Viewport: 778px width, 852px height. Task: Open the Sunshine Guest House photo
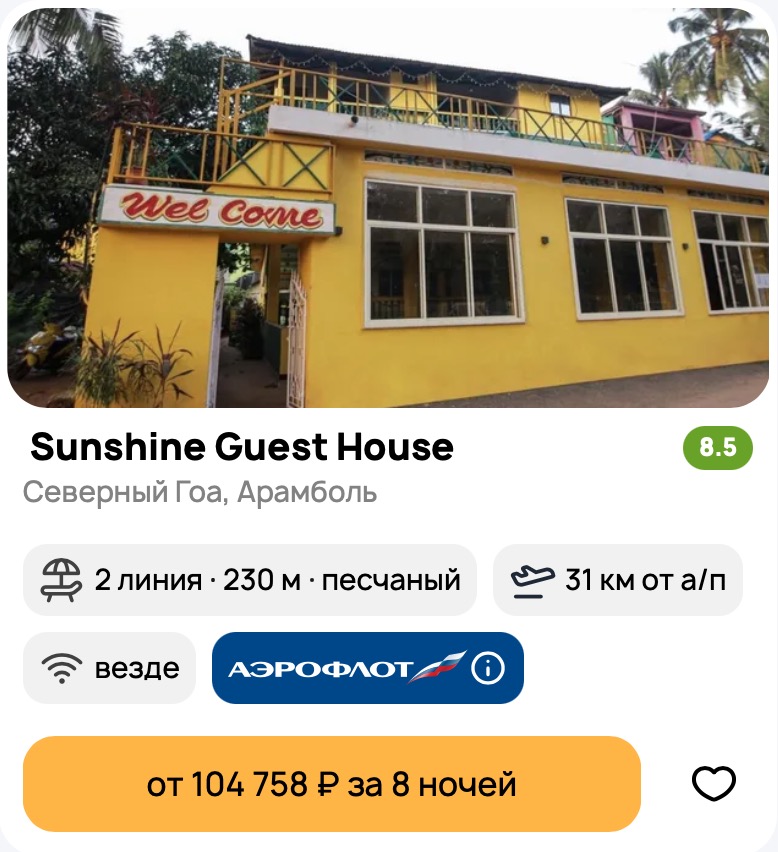pos(388,208)
